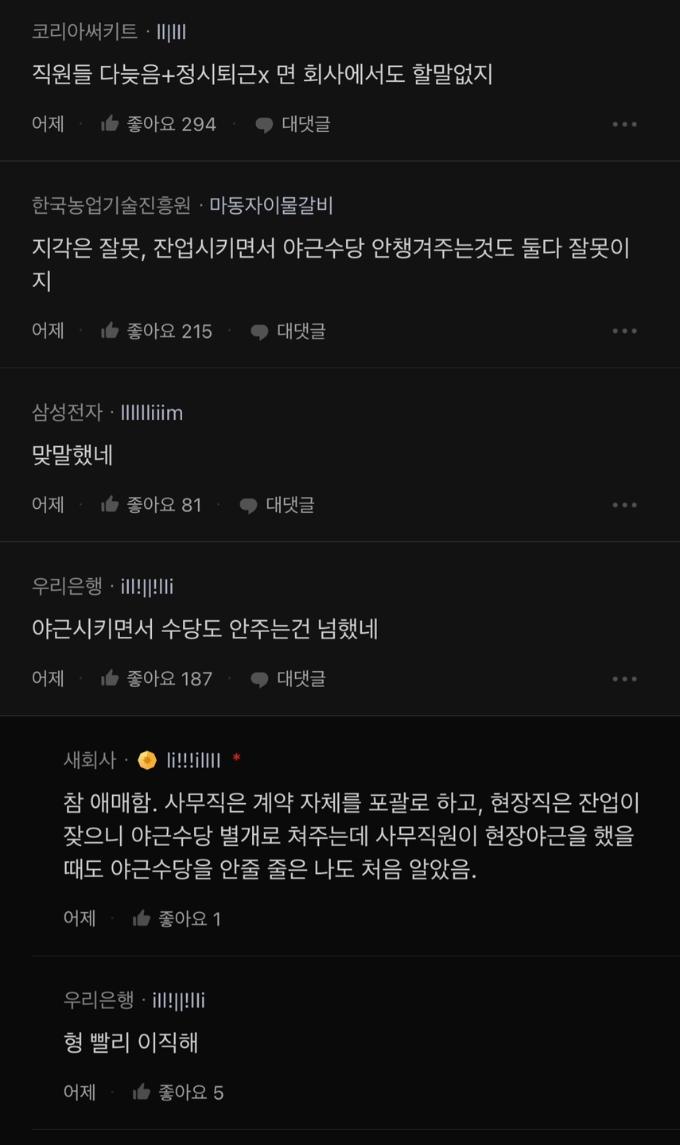Open more options on 우리은행 comment about 수당
Image resolution: width=680 pixels, height=1145 pixels.
[624, 679]
